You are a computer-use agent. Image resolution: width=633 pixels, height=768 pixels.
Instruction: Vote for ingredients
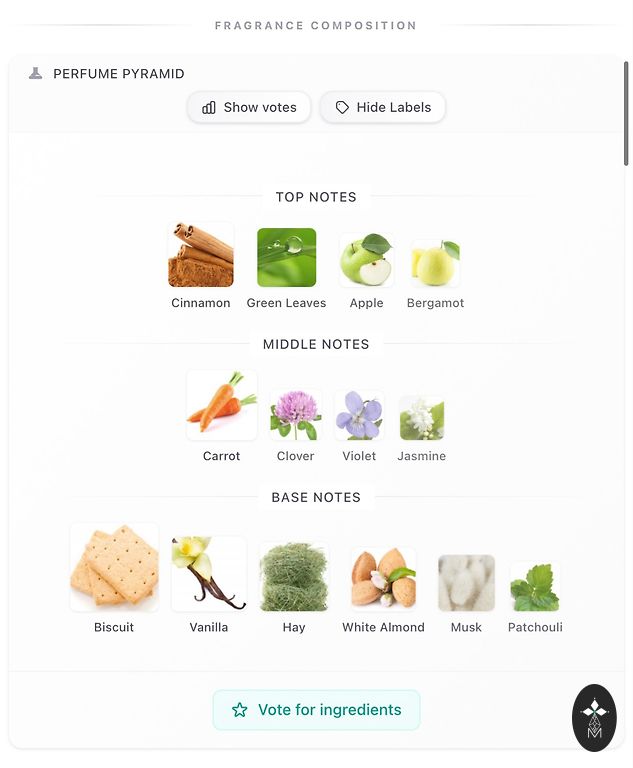(316, 710)
